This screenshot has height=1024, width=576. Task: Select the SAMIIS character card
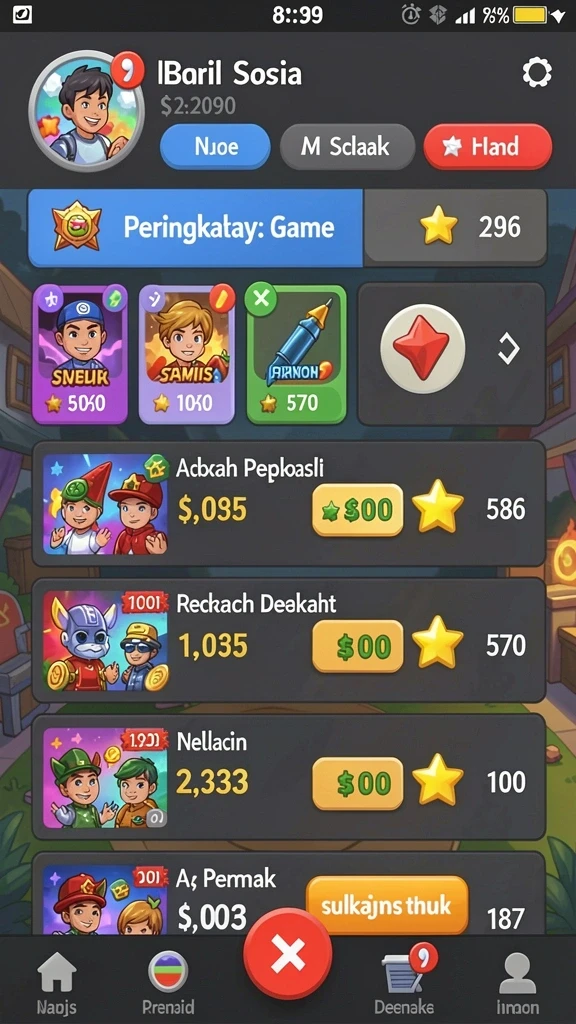[x=187, y=355]
